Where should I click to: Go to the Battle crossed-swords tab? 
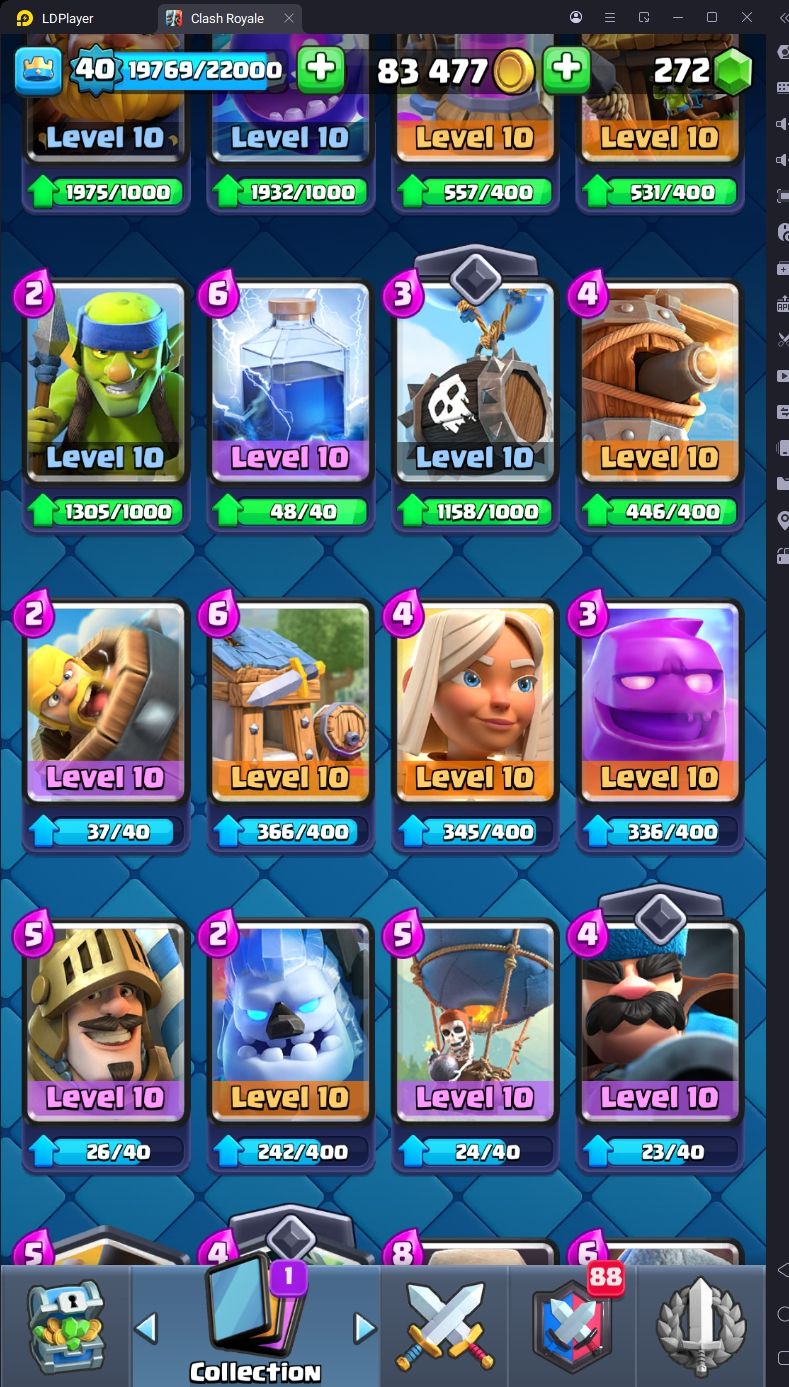coord(445,1326)
